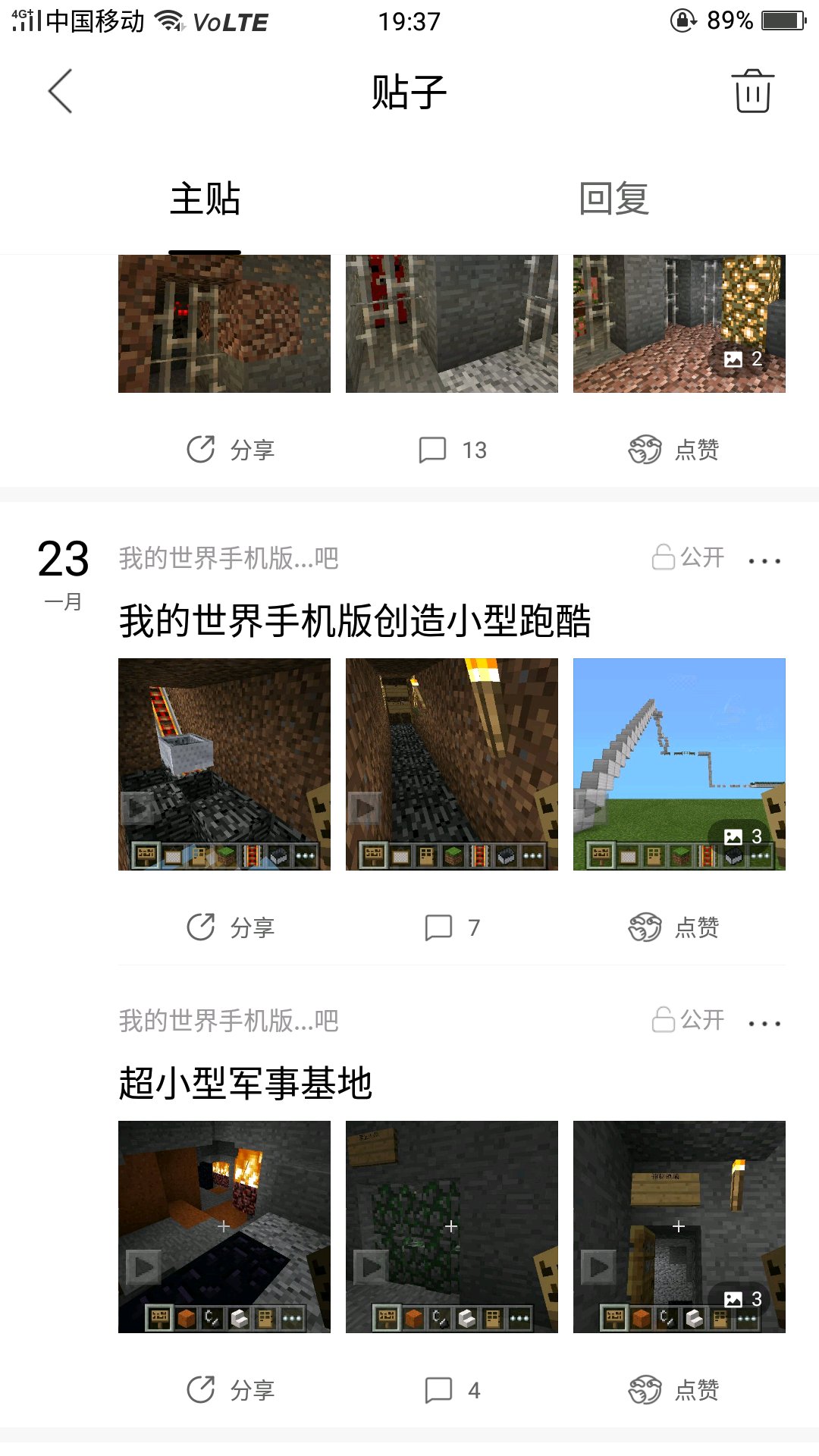Open the post 我的世界手机版创造小型跑酷
Image resolution: width=819 pixels, height=1456 pixels.
355,620
